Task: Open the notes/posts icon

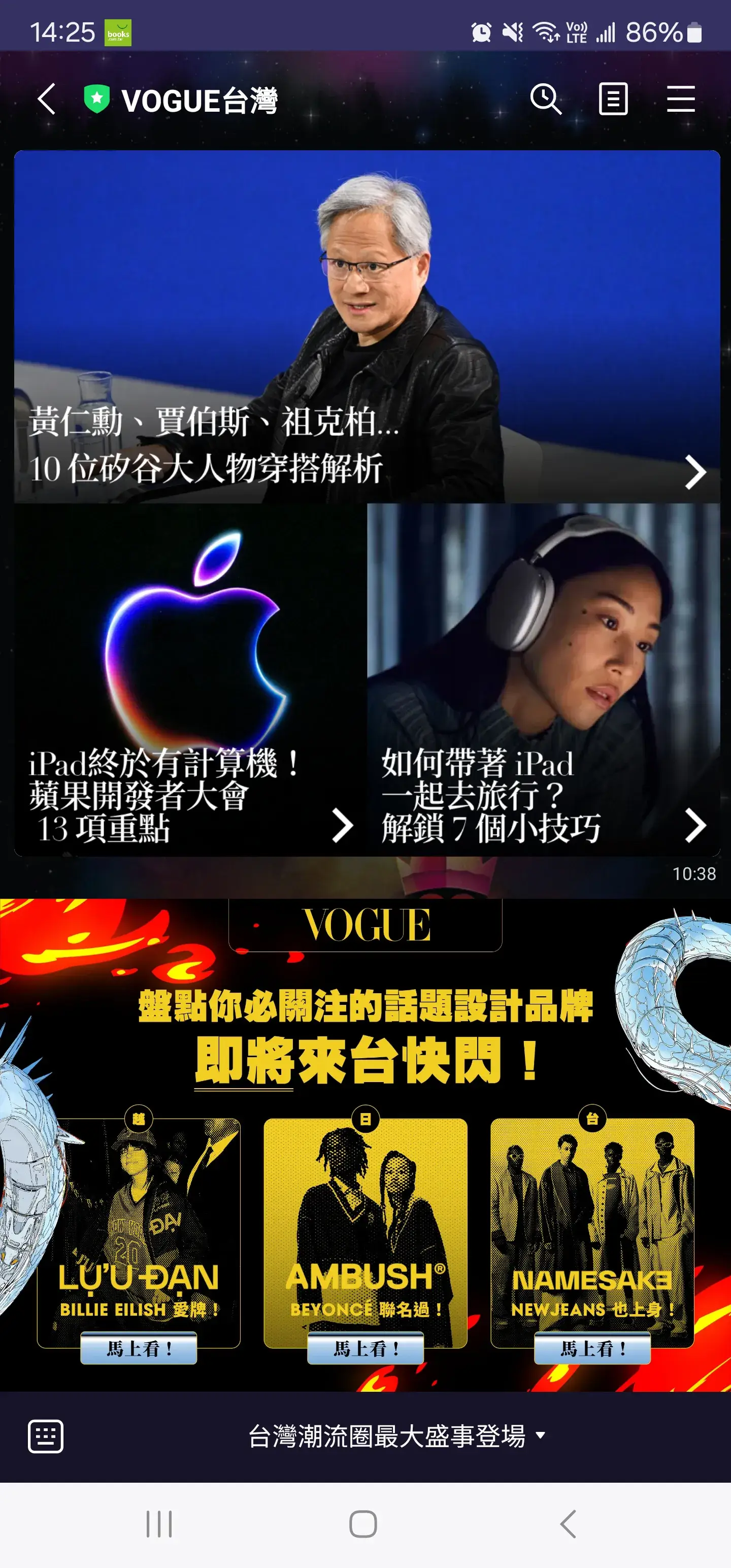Action: coord(613,99)
